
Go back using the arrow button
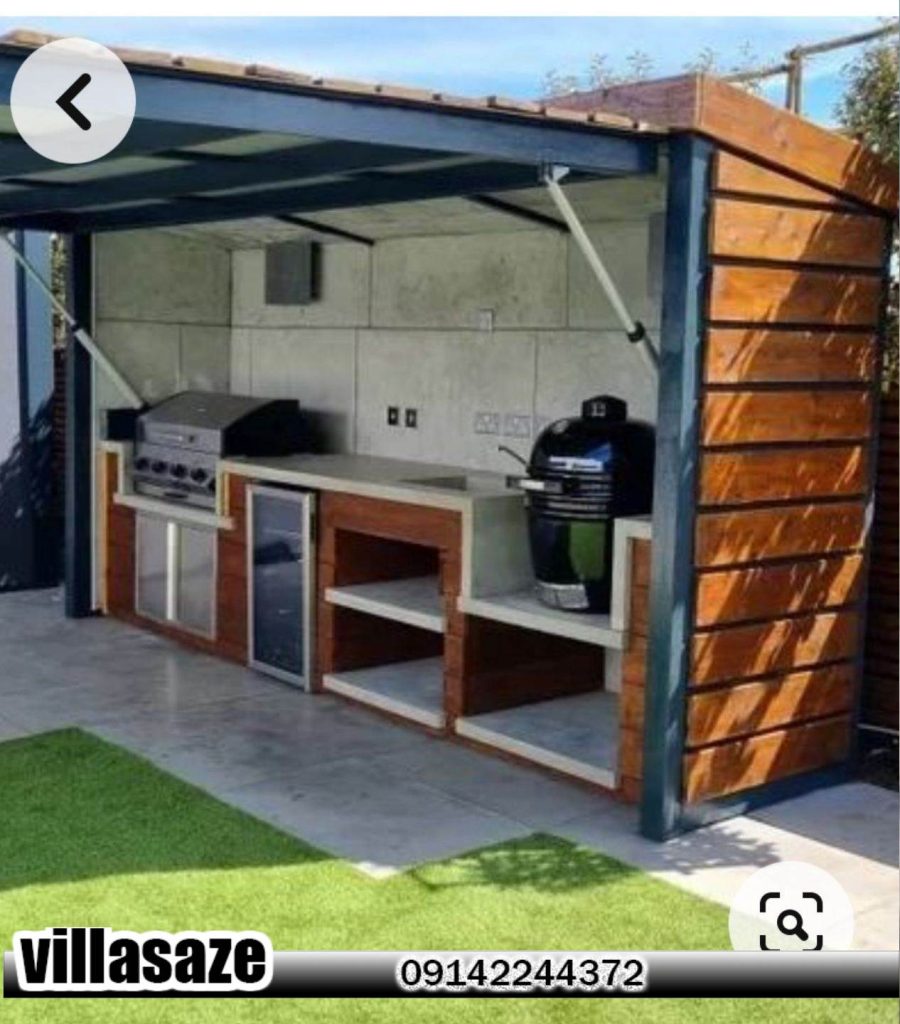[73, 101]
